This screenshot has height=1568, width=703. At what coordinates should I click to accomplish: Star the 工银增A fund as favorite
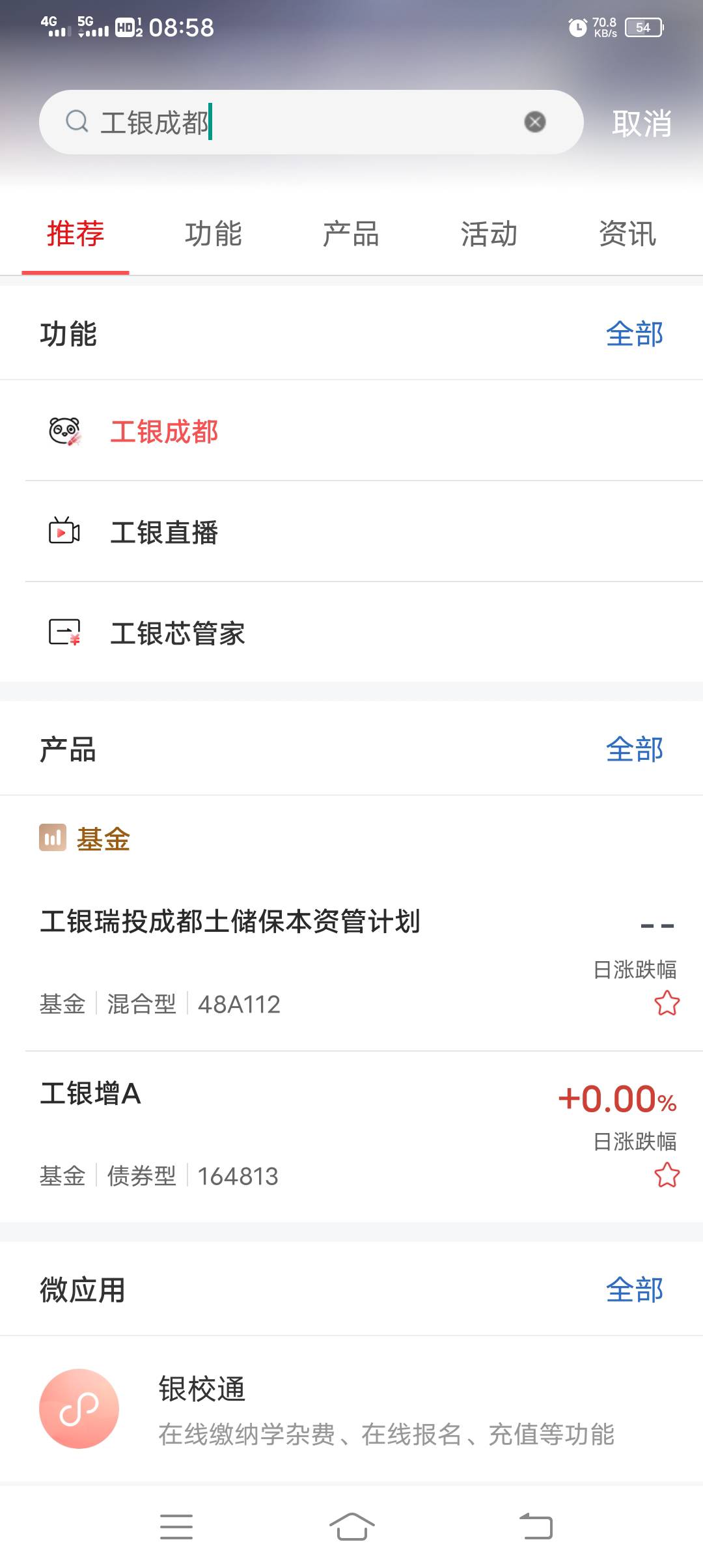point(667,1175)
